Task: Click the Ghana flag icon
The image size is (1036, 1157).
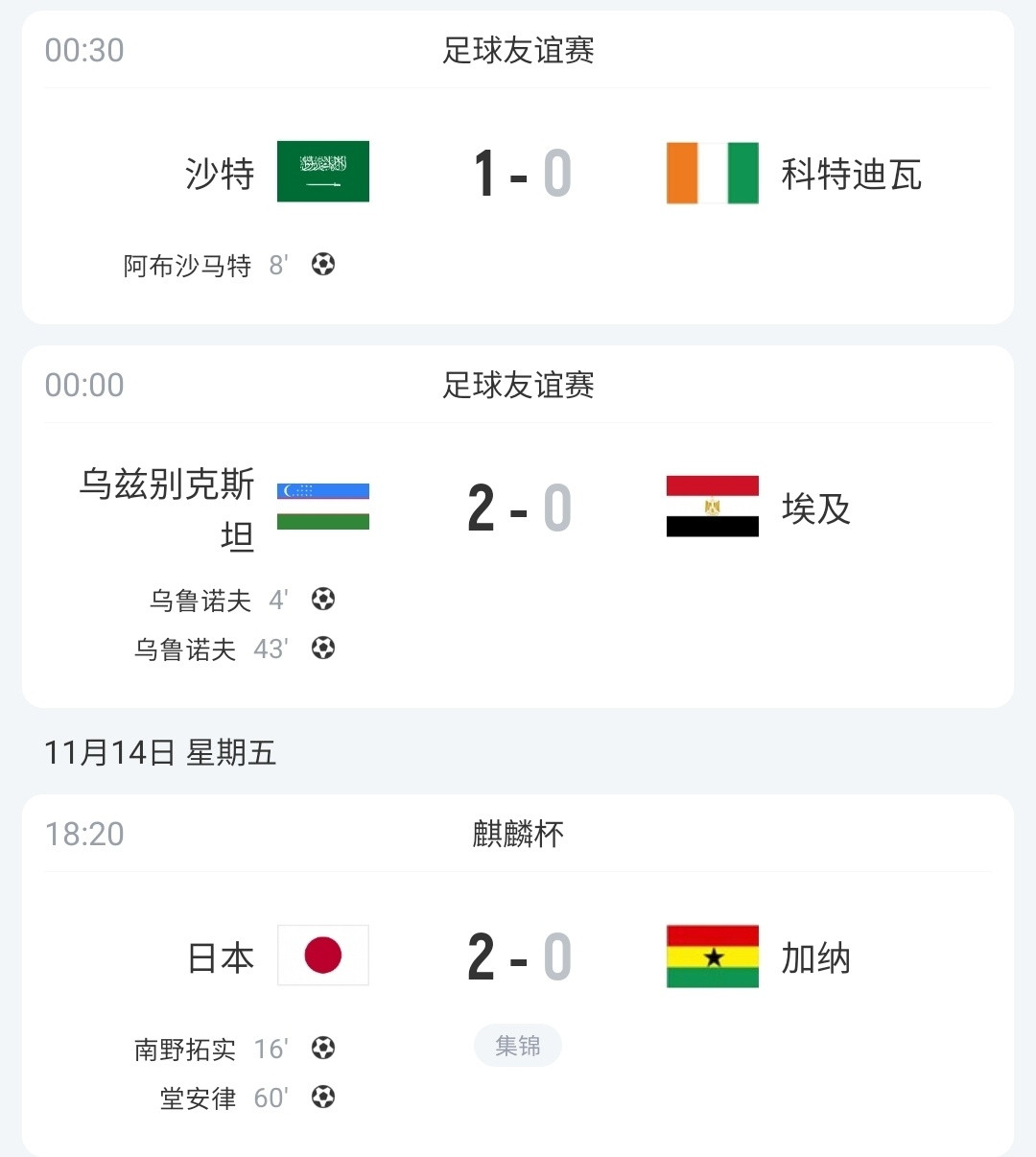Action: point(712,956)
